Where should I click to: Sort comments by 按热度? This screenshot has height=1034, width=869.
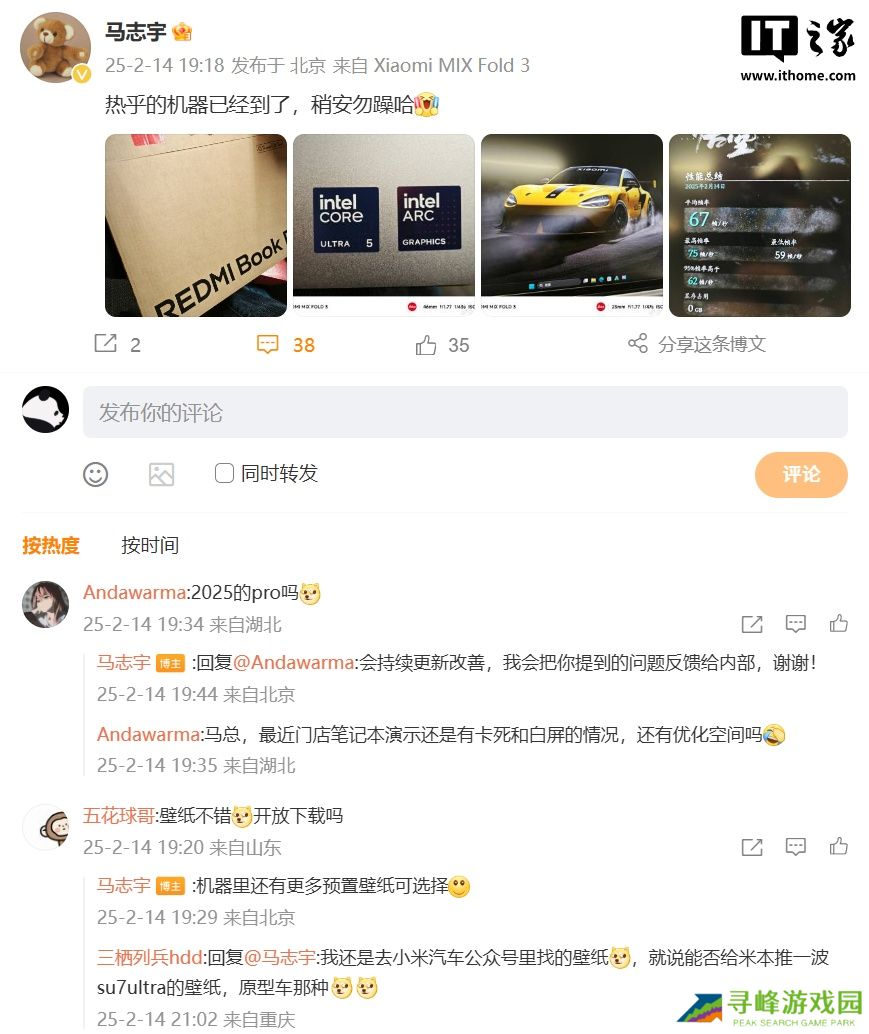pos(51,545)
